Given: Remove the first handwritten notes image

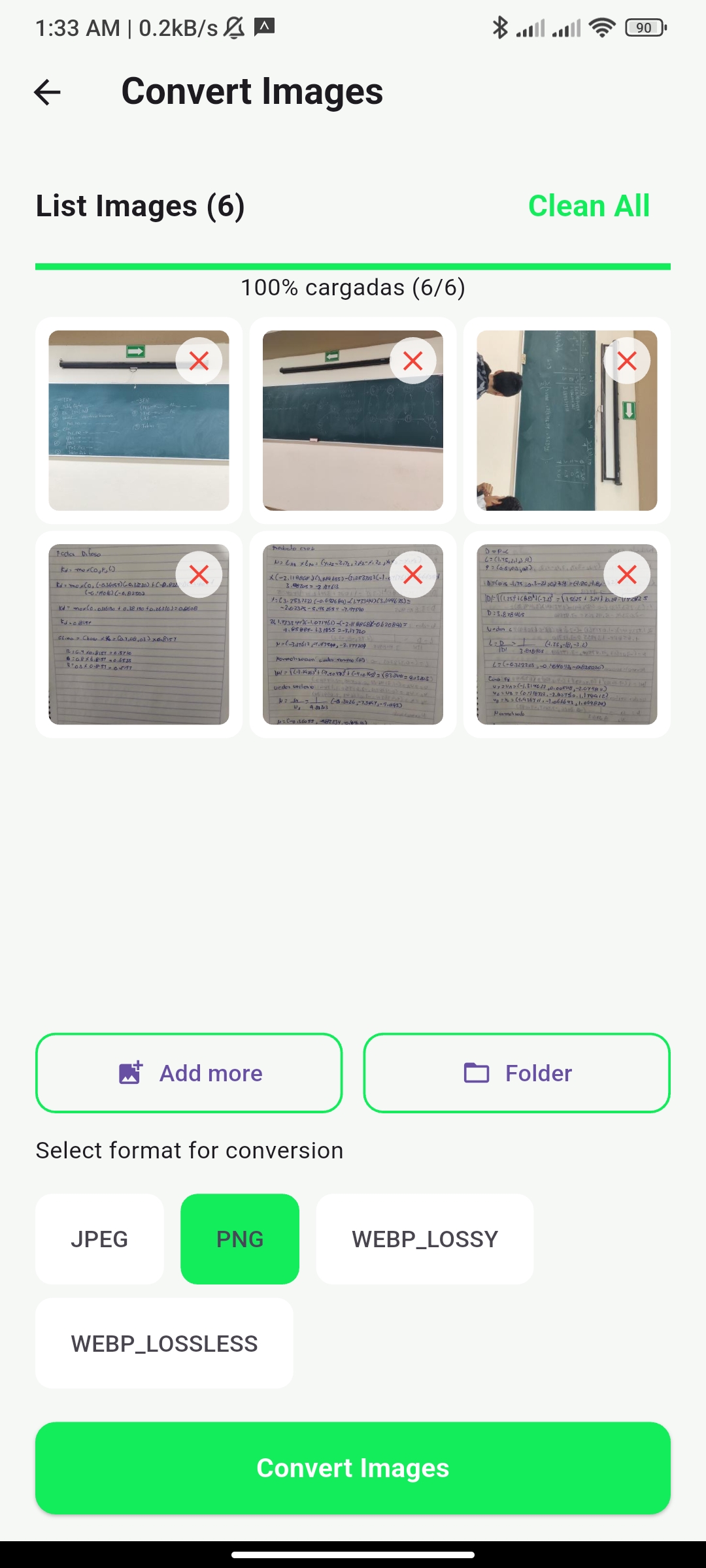Looking at the screenshot, I should point(199,574).
